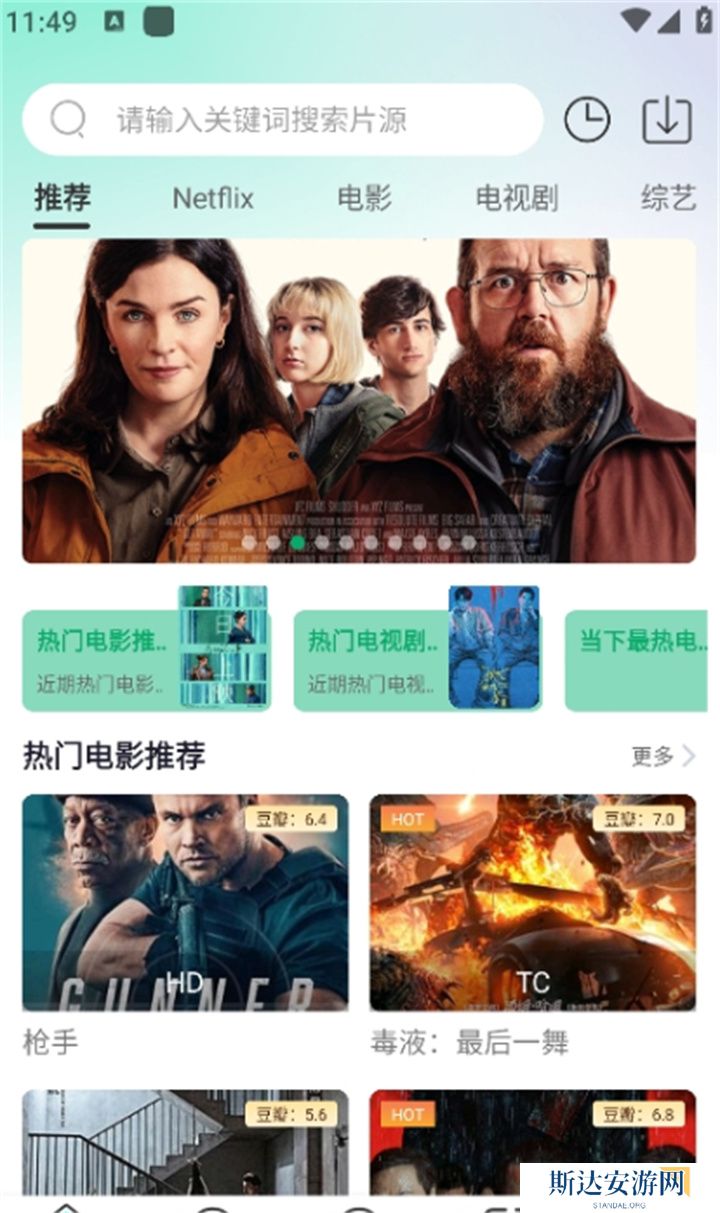Tap the keyword search field
The image size is (720, 1213).
click(x=280, y=120)
